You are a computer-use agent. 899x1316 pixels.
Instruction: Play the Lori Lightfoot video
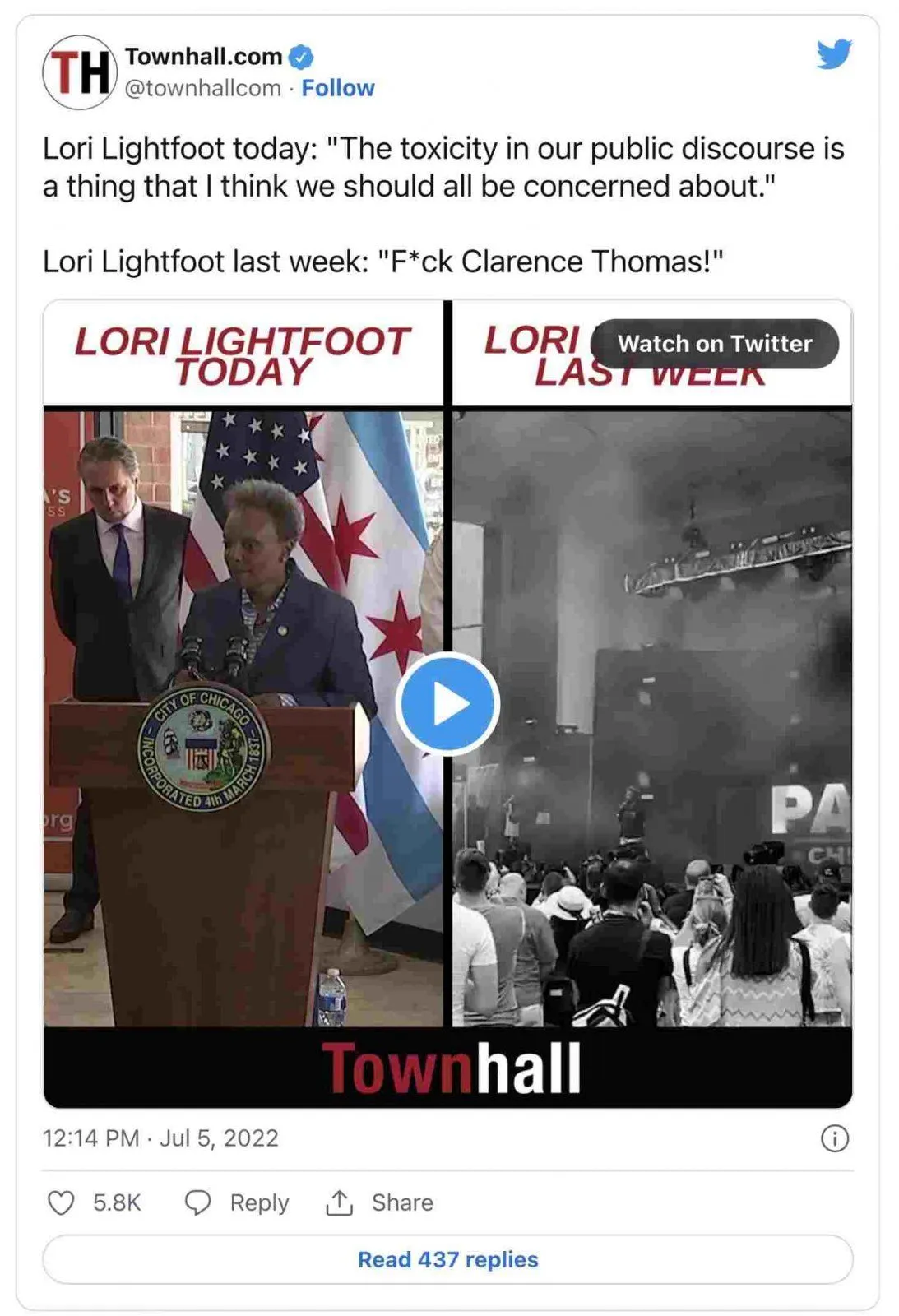[x=447, y=704]
